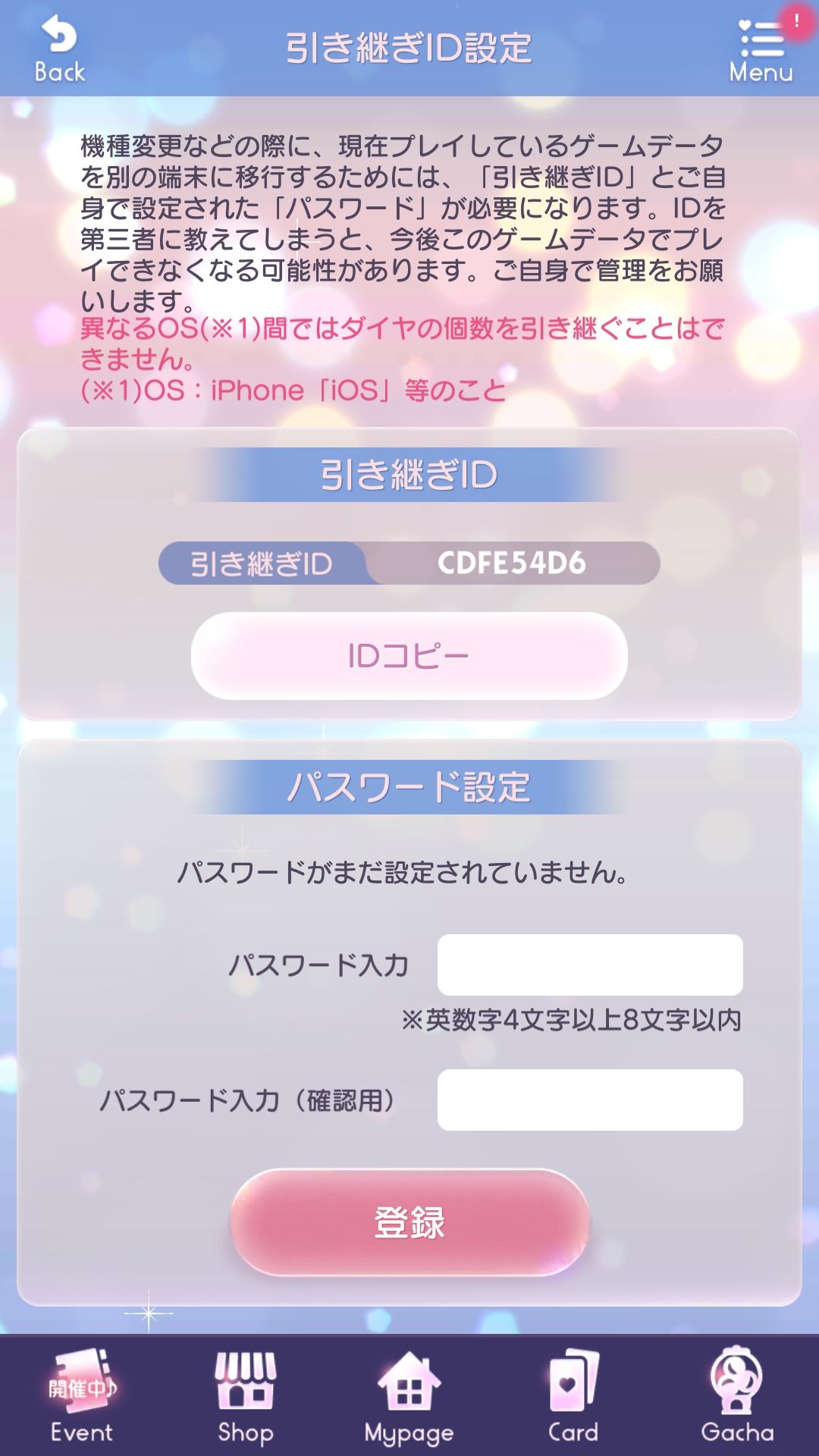Tap the 引き継ぎID label tab

coord(262,564)
